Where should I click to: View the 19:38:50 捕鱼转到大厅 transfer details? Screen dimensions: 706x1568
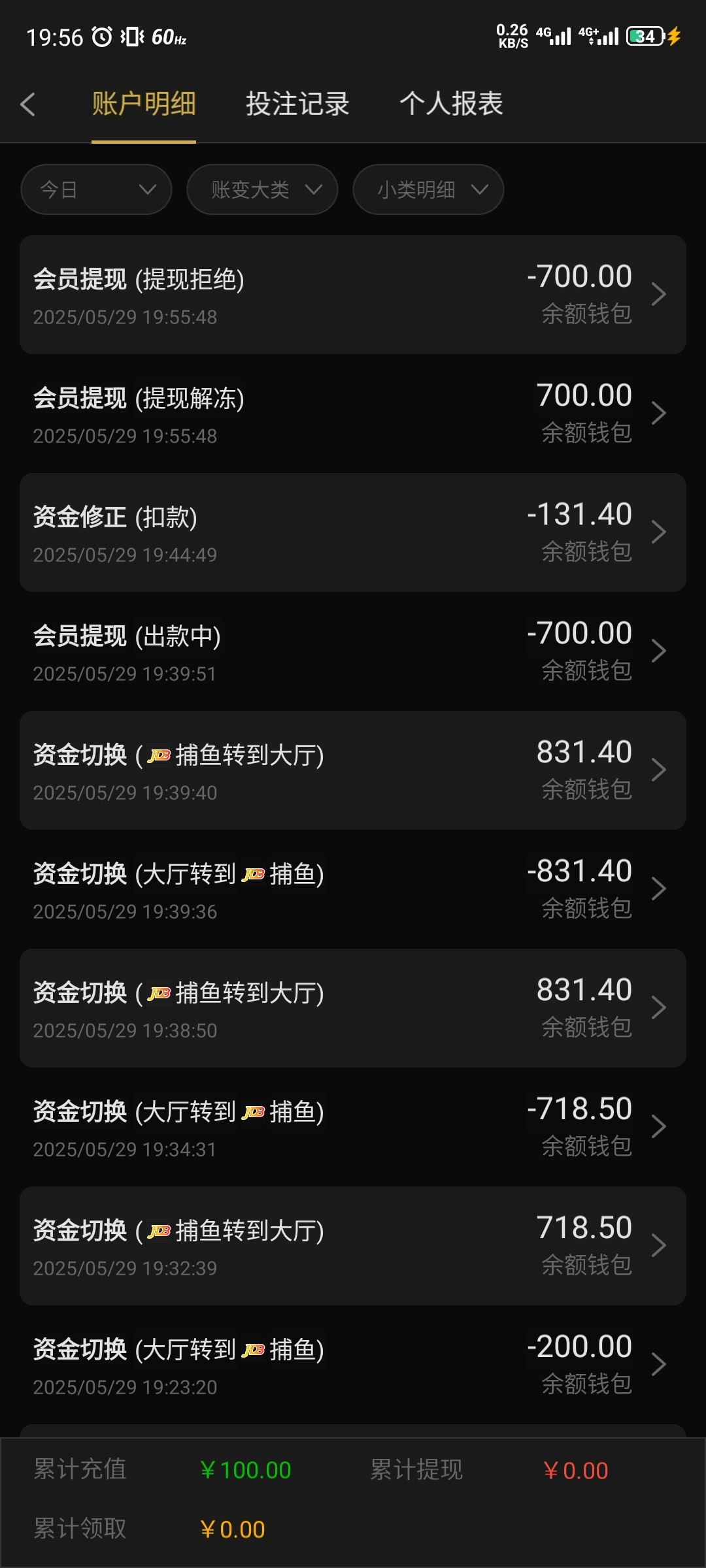tap(353, 1008)
